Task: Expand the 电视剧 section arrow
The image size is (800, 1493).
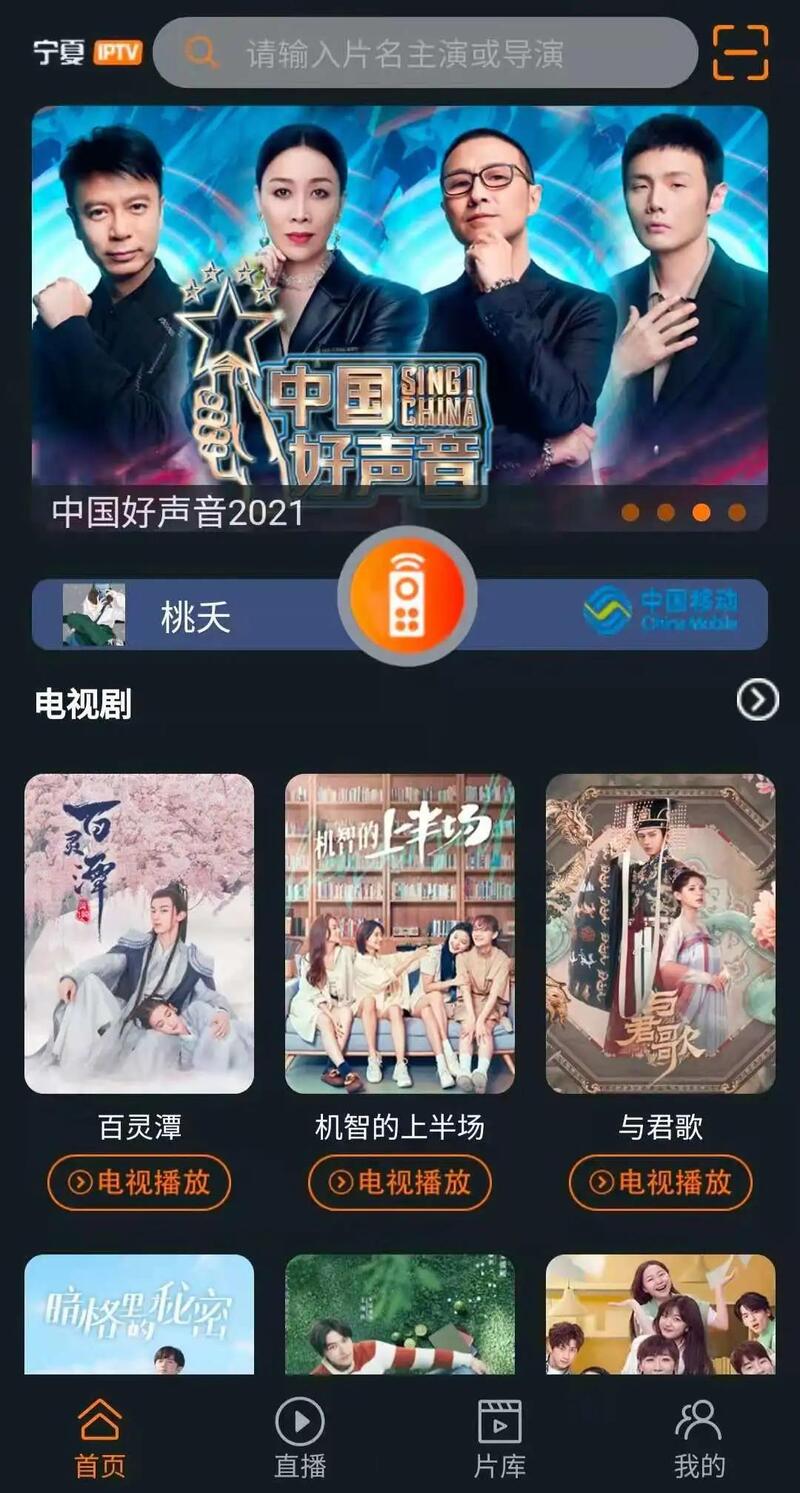Action: click(757, 701)
